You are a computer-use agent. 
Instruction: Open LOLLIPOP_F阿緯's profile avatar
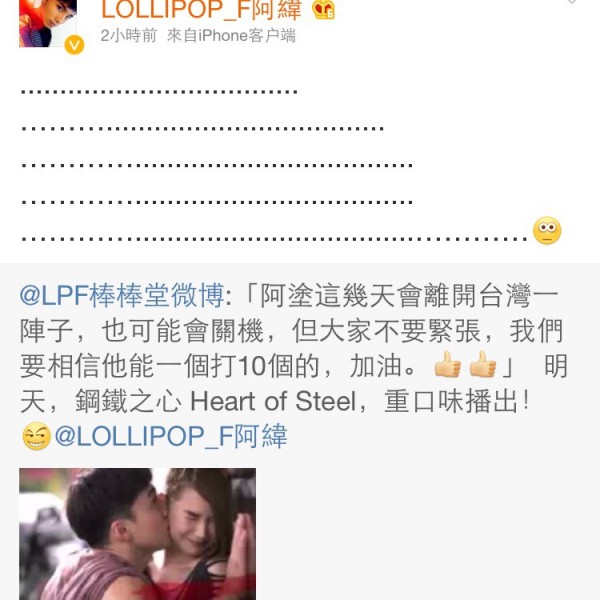click(x=47, y=22)
